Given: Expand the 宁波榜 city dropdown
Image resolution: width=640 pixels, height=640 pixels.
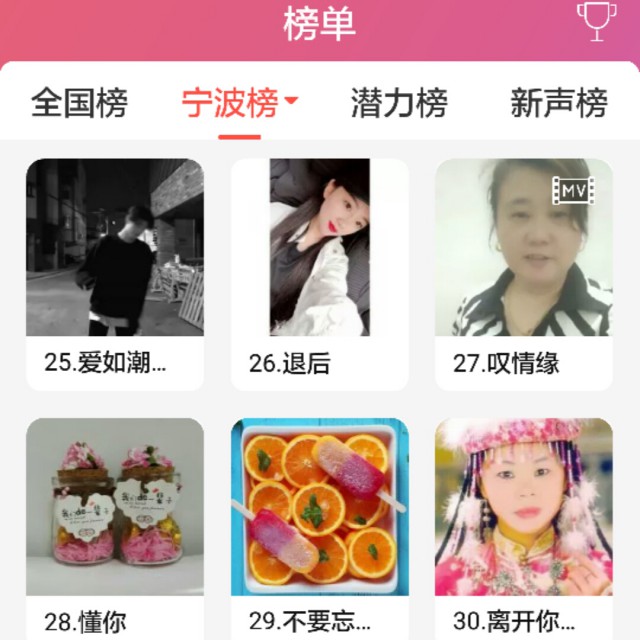Looking at the screenshot, I should (x=291, y=100).
